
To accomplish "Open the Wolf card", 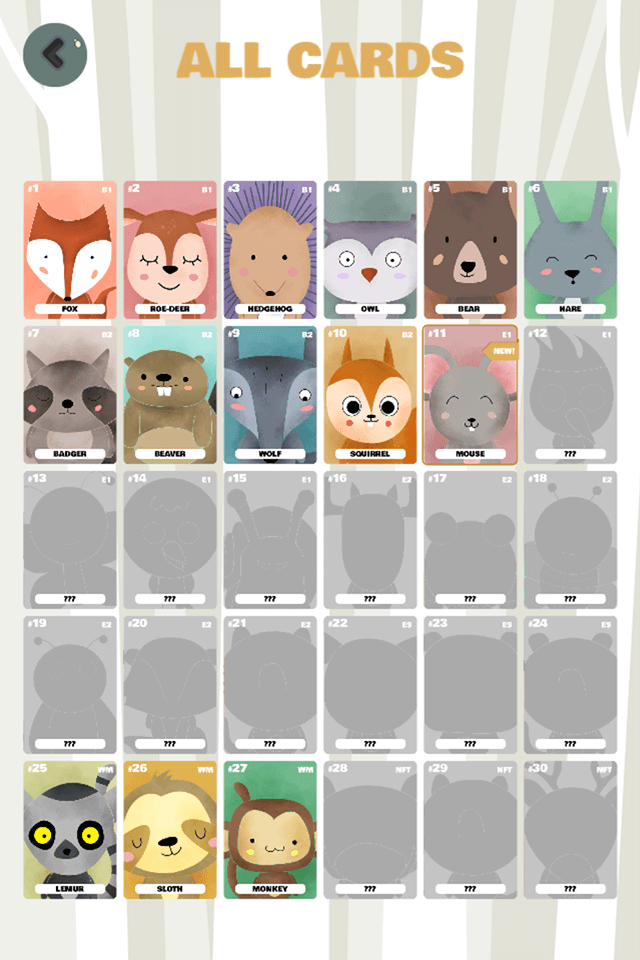I will pyautogui.click(x=270, y=394).
